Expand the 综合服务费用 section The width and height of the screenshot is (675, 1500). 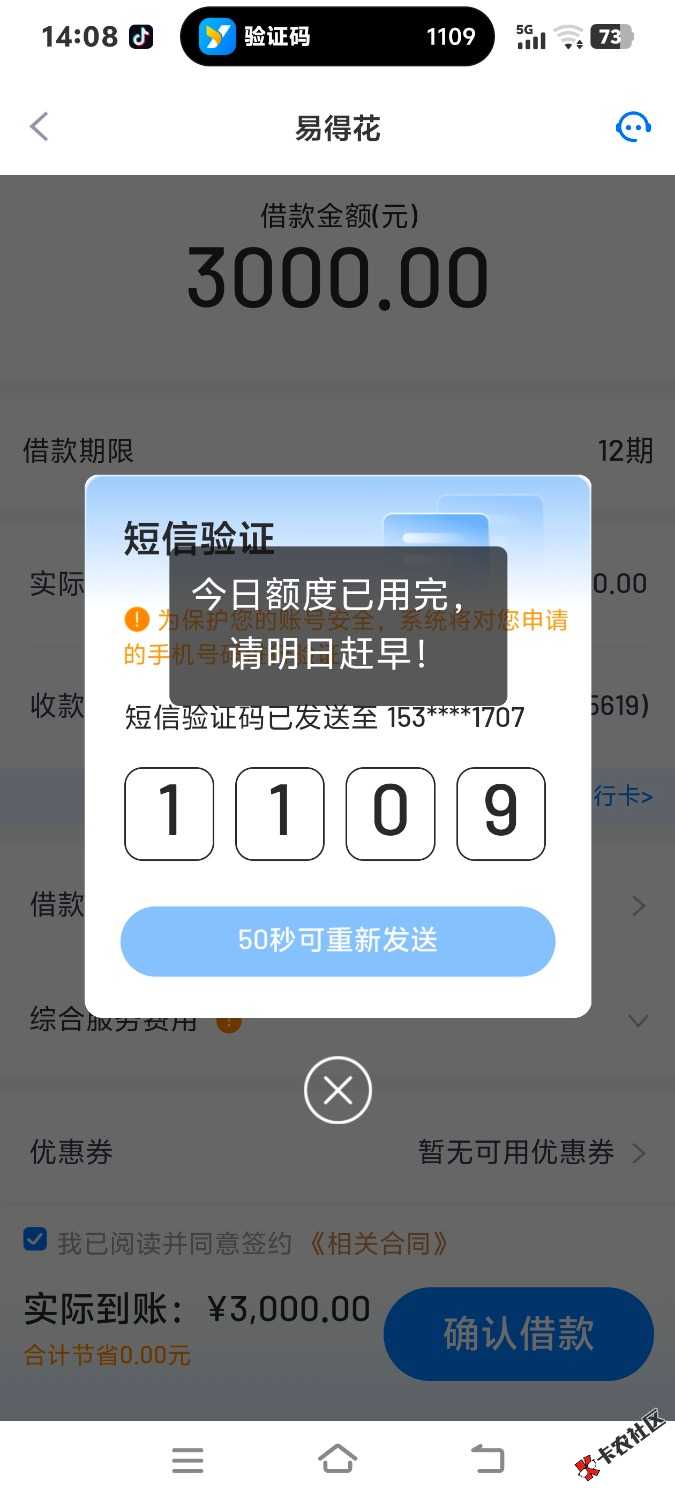coord(637,1021)
